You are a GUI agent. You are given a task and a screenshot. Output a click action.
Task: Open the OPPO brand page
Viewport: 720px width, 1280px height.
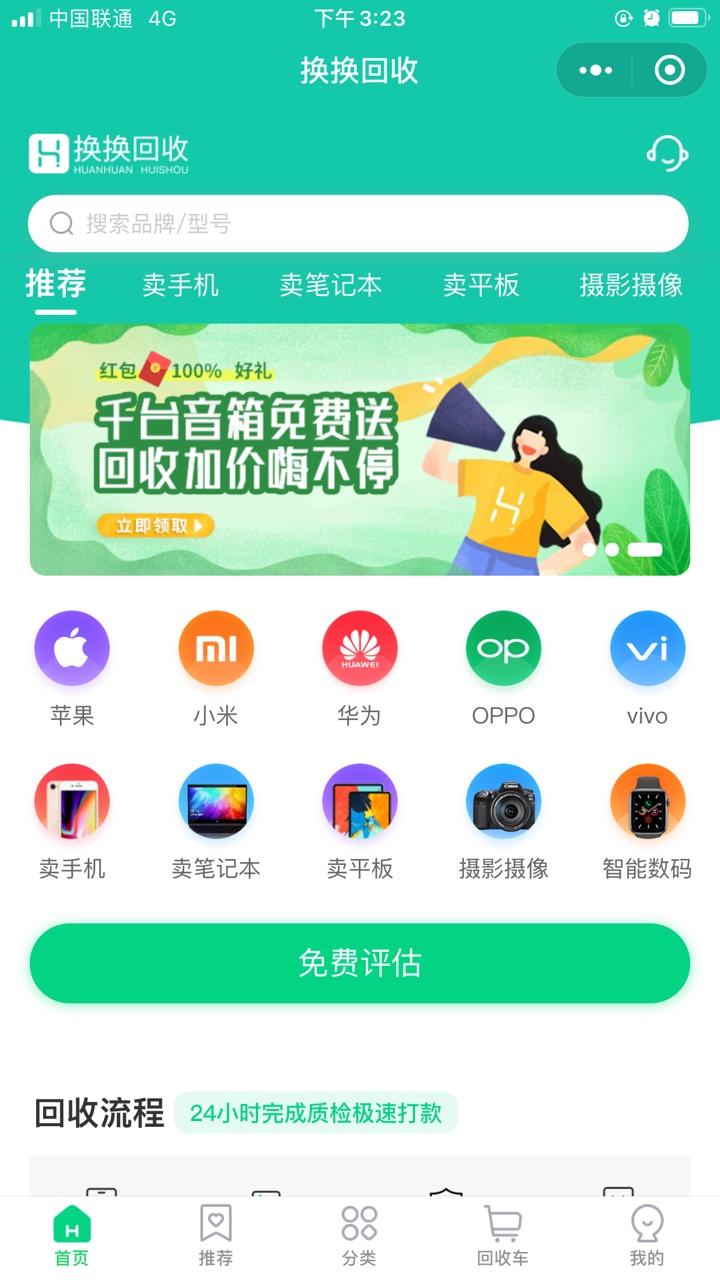[503, 649]
